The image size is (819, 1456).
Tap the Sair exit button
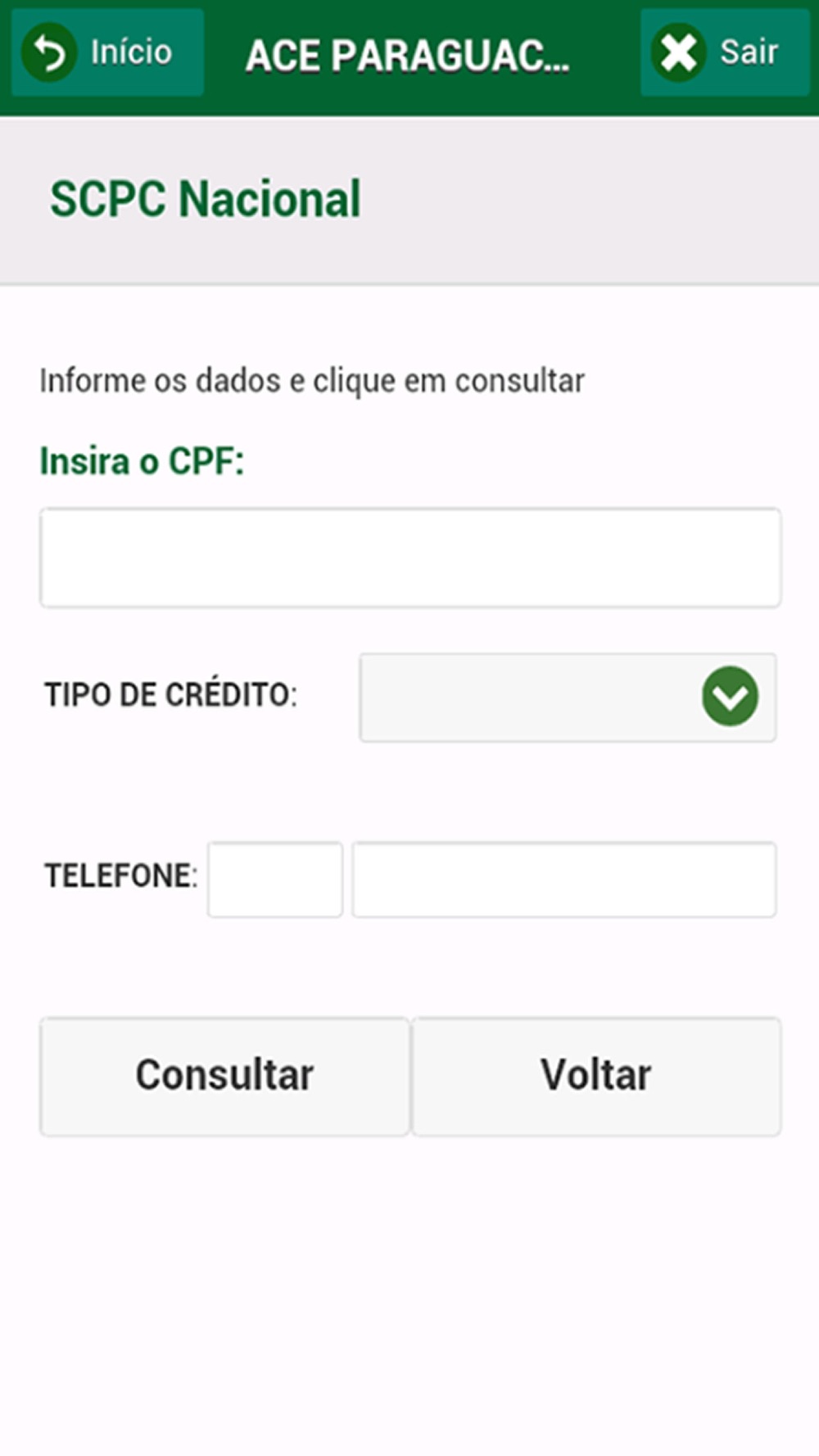(x=725, y=53)
